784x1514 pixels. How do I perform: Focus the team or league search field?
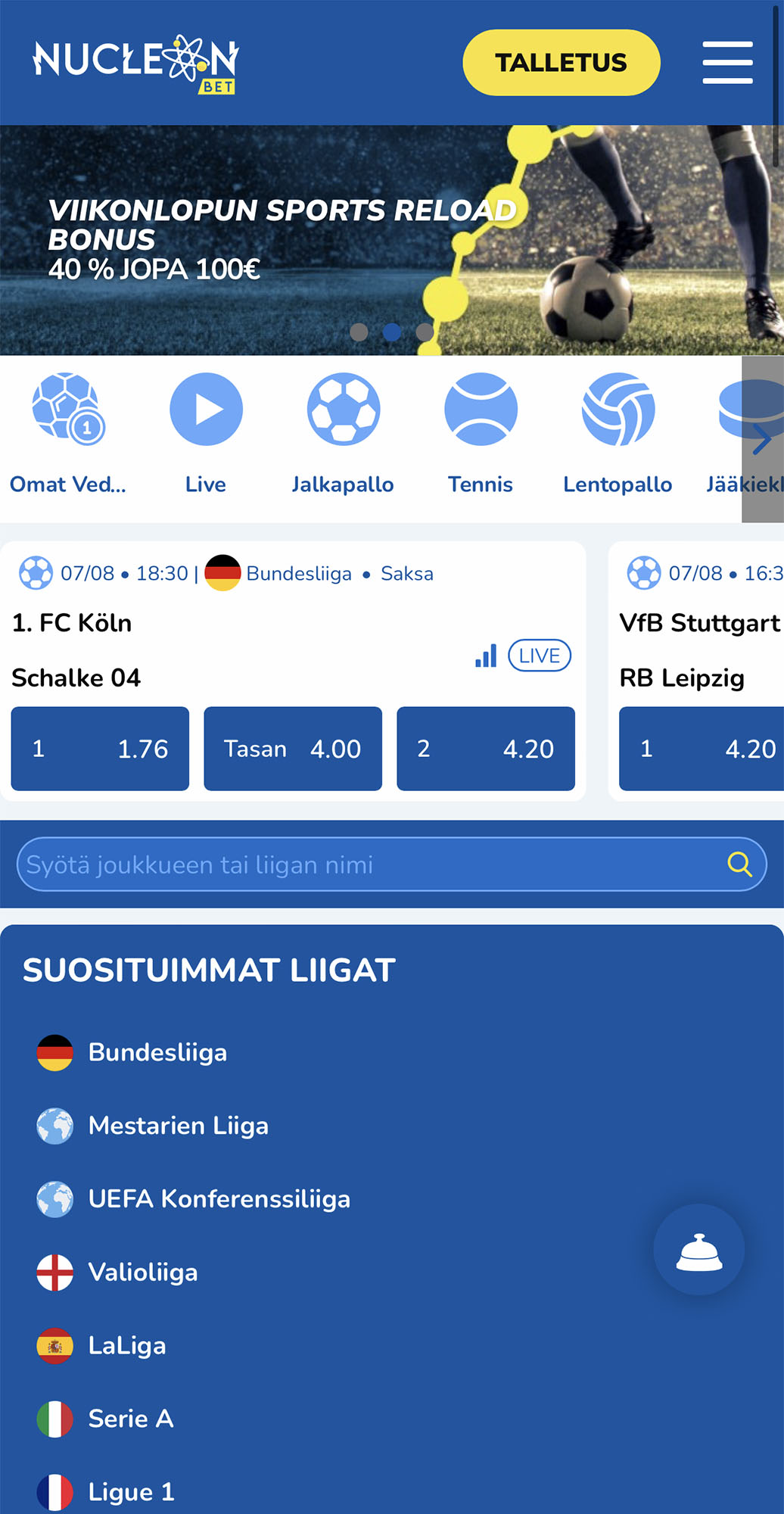371,864
